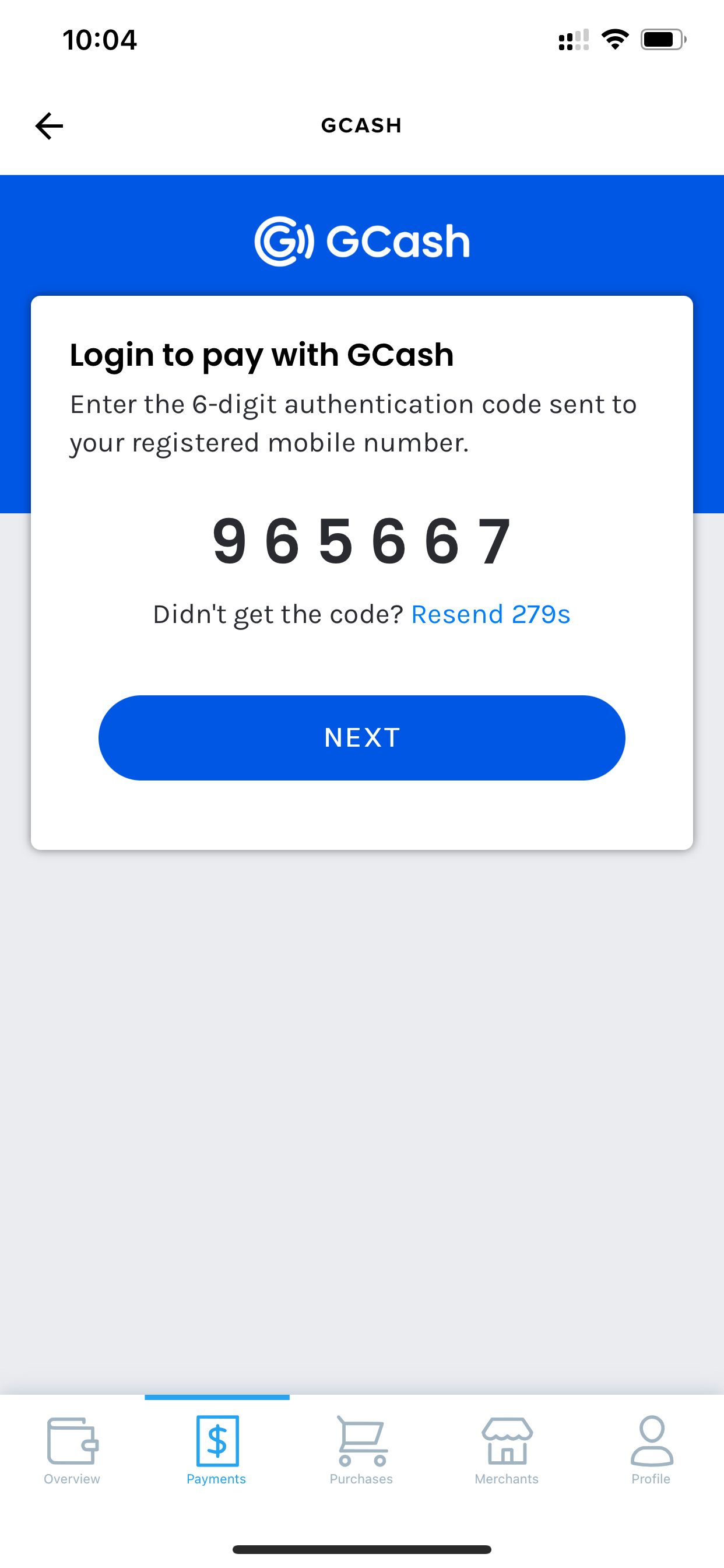Switch to the Overview tab

point(72,1450)
